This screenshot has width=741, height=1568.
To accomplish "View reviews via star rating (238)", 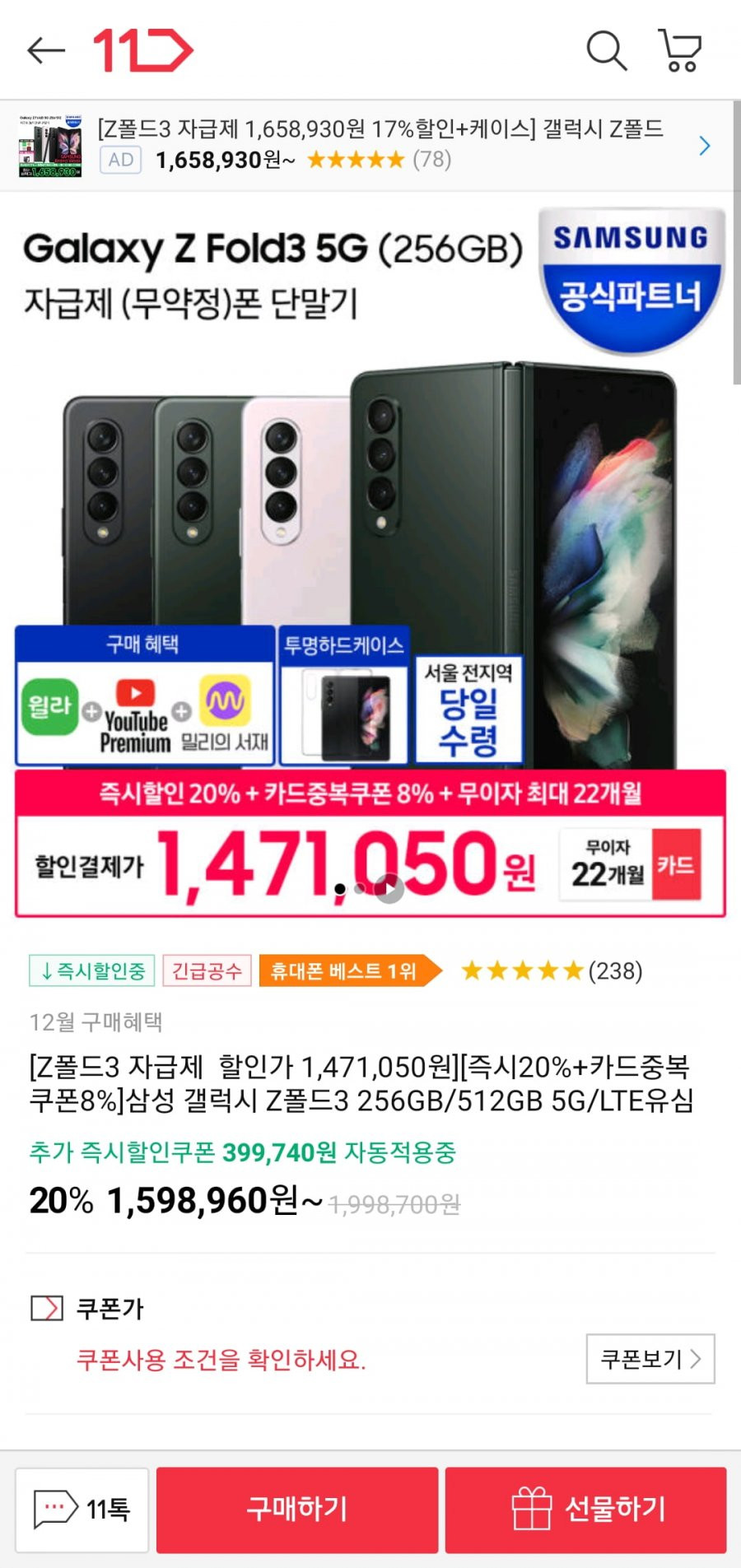I will pos(552,971).
